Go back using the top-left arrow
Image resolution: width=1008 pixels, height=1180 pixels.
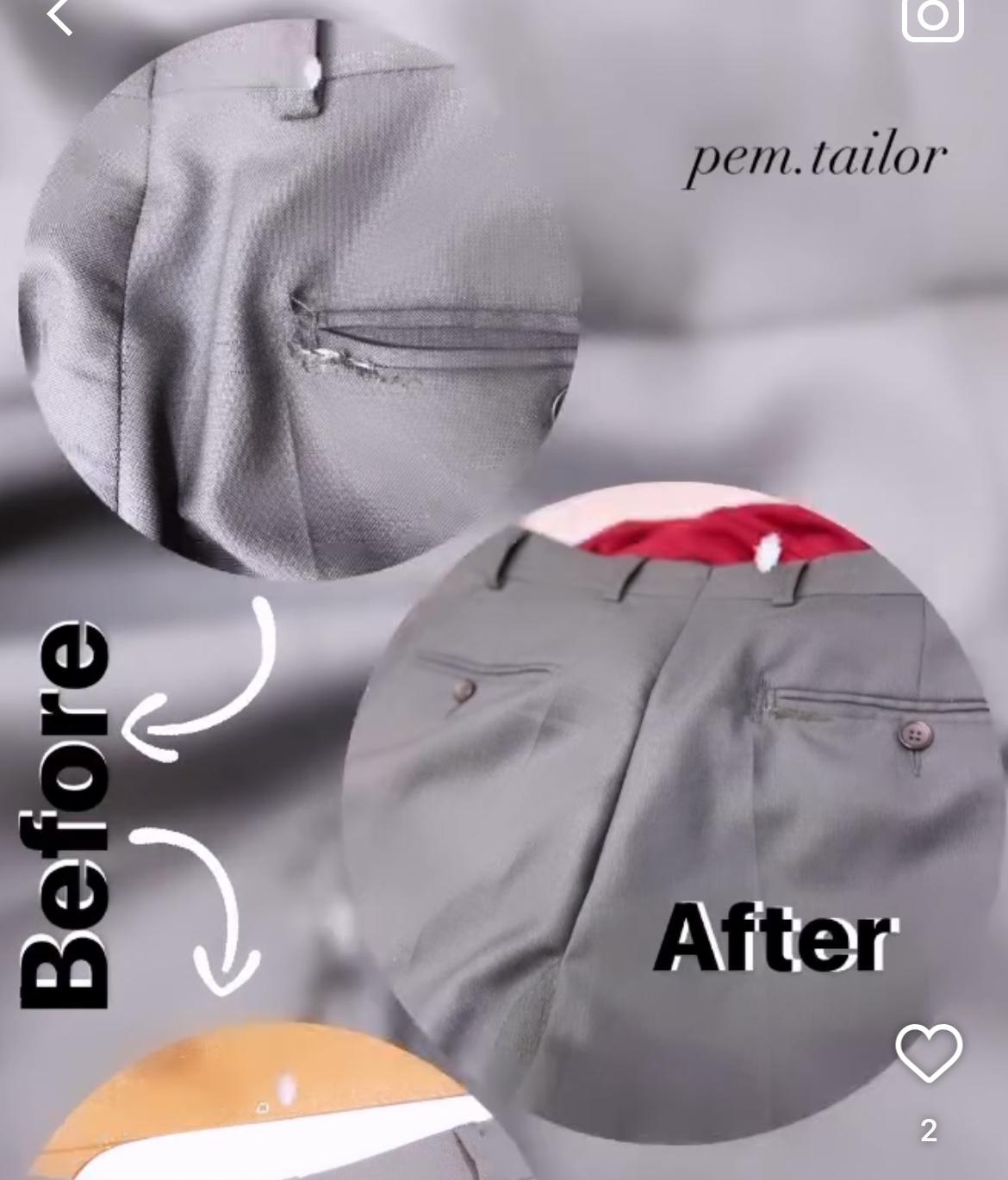[59, 16]
